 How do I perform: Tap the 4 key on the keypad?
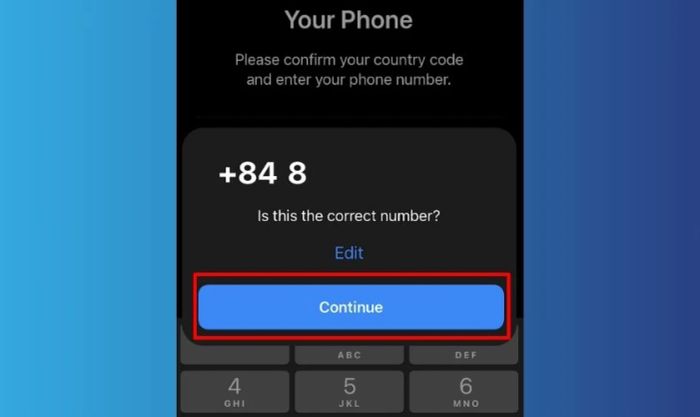(235, 392)
